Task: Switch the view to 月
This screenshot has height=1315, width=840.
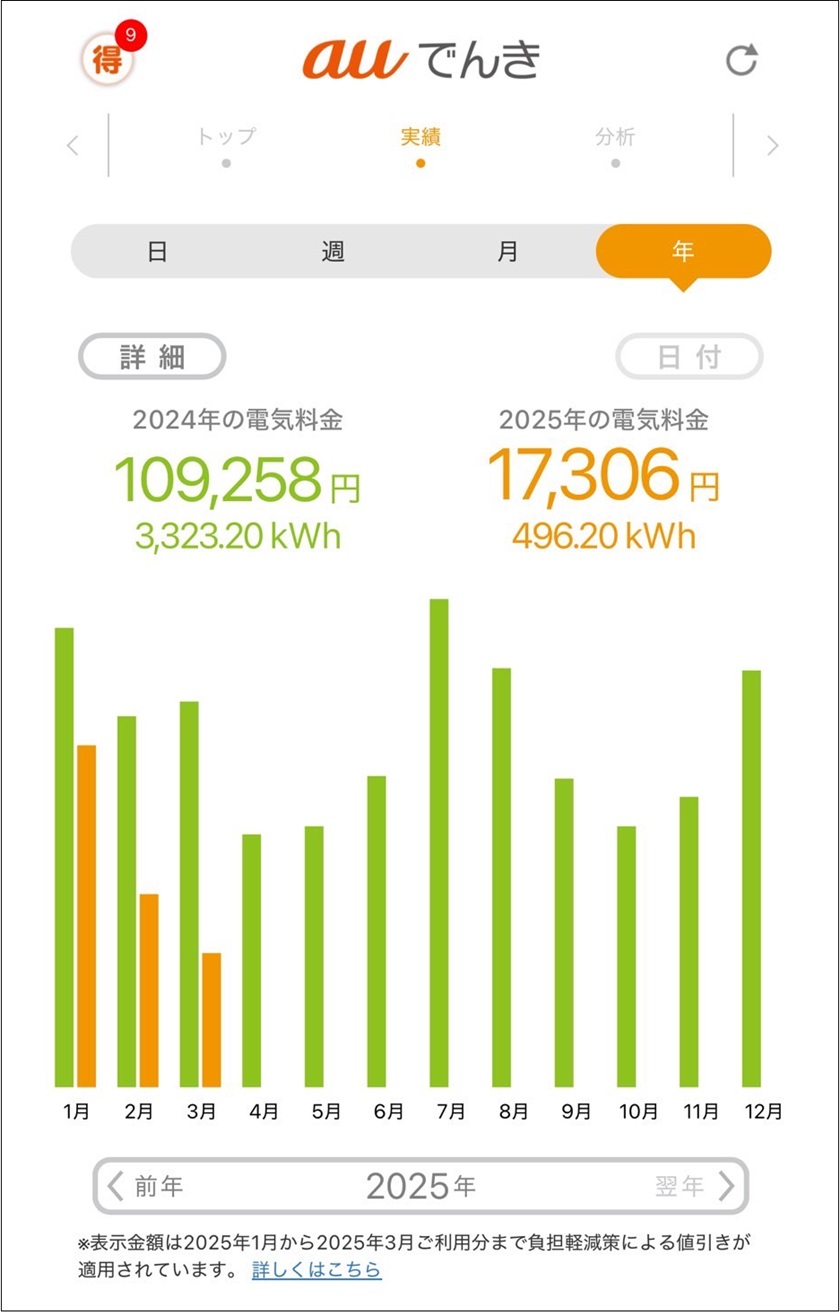Action: 508,251
